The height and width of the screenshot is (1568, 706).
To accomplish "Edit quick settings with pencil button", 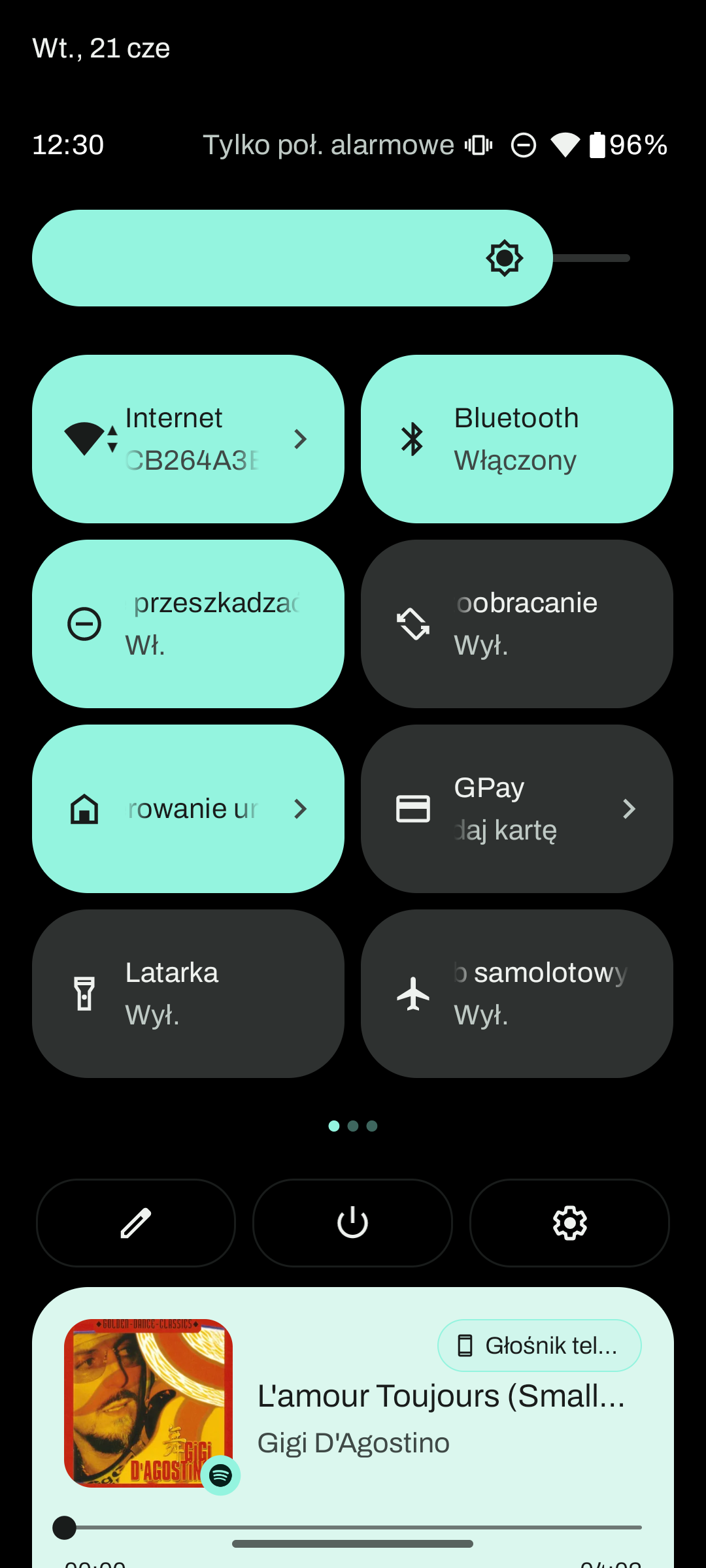I will pos(136,1223).
